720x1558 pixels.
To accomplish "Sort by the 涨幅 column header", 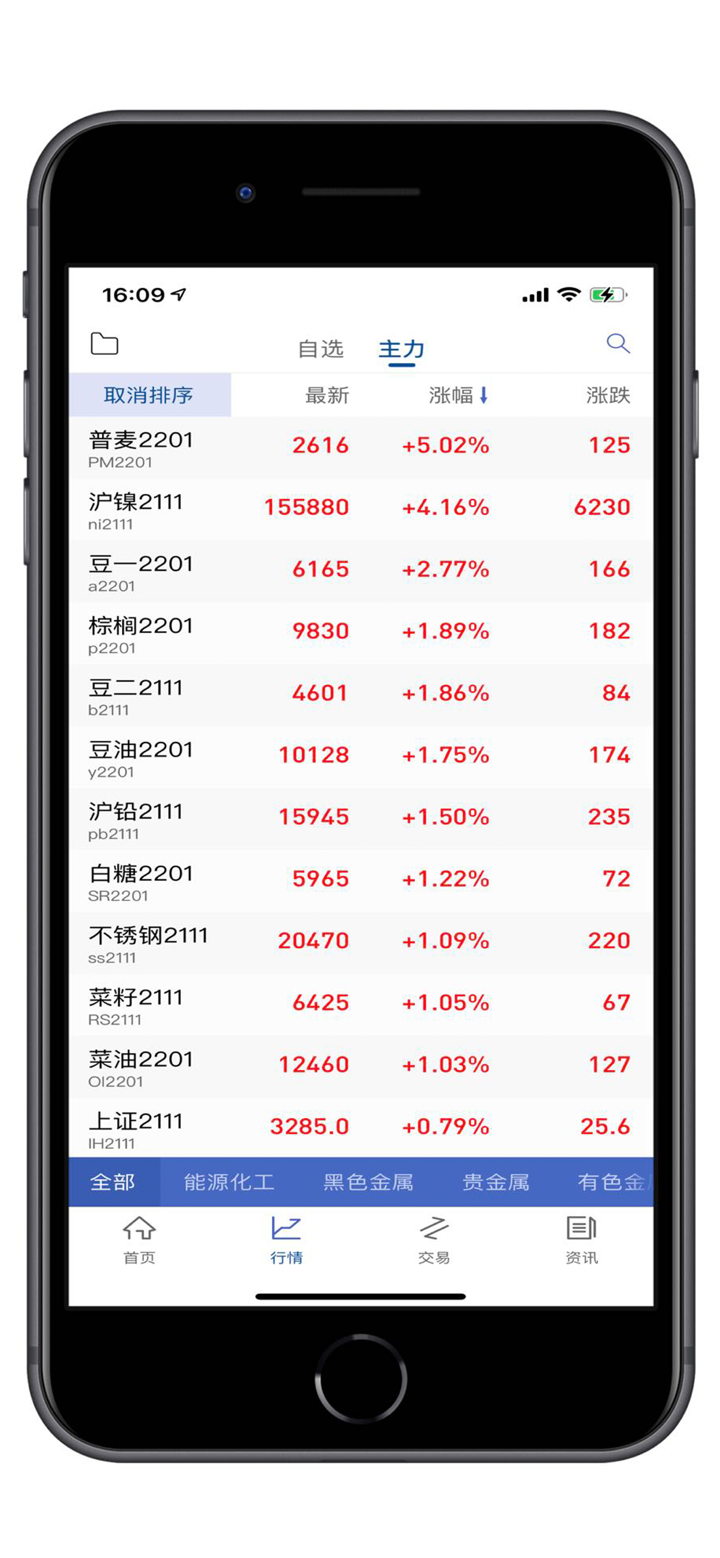I will pyautogui.click(x=458, y=395).
